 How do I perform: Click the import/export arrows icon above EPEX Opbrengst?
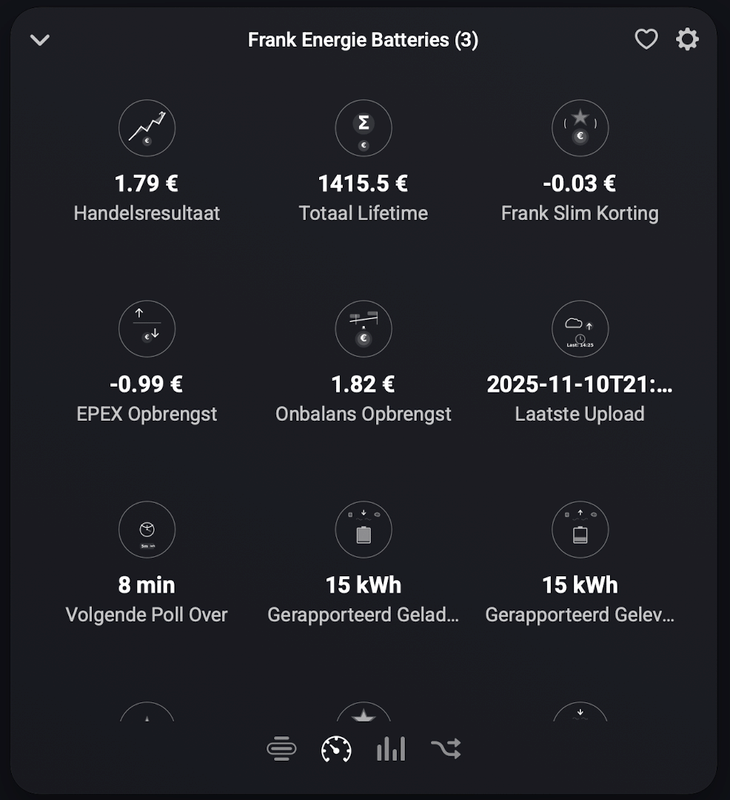coord(146,330)
